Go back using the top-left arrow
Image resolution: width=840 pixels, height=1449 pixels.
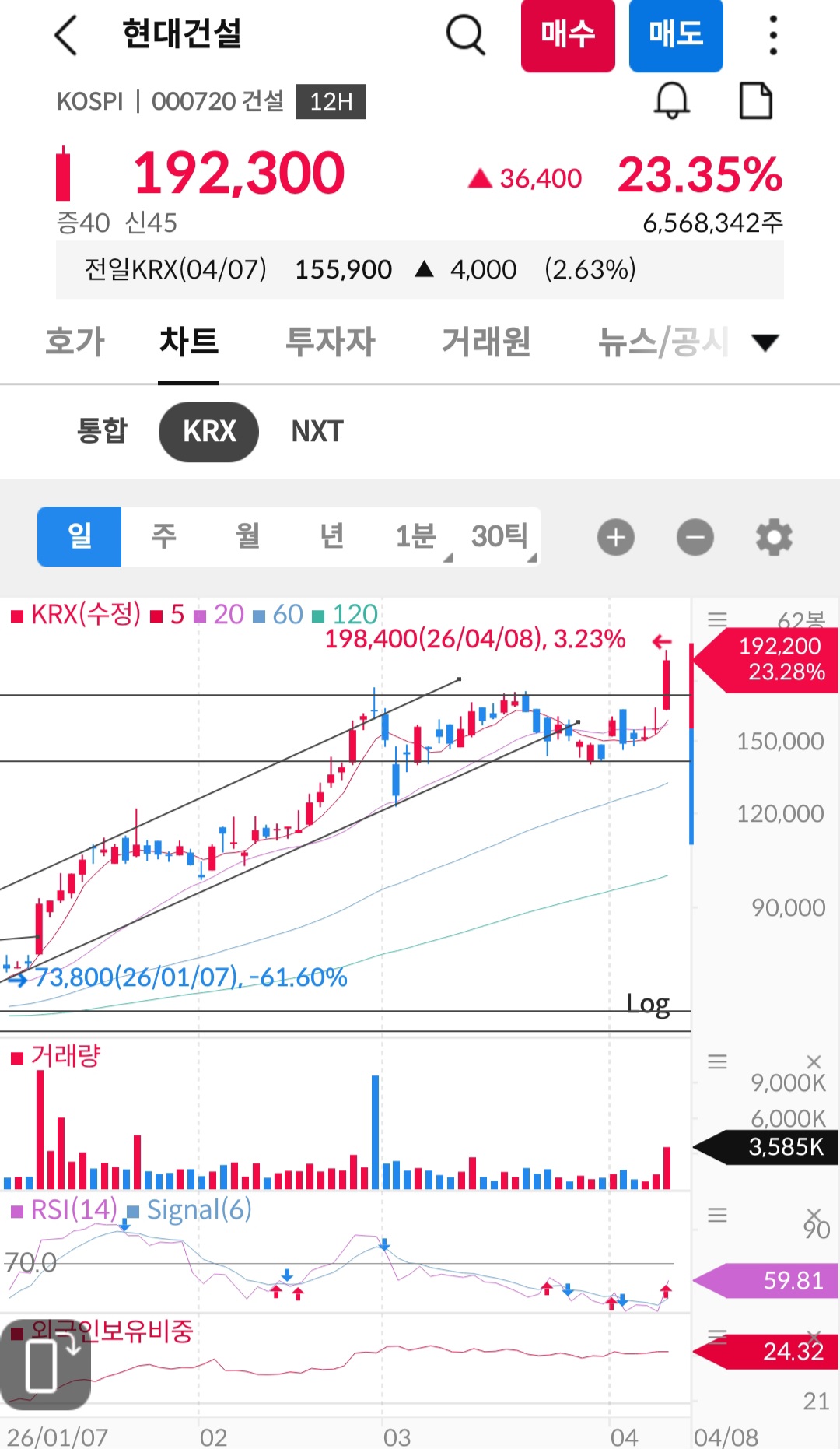[66, 35]
